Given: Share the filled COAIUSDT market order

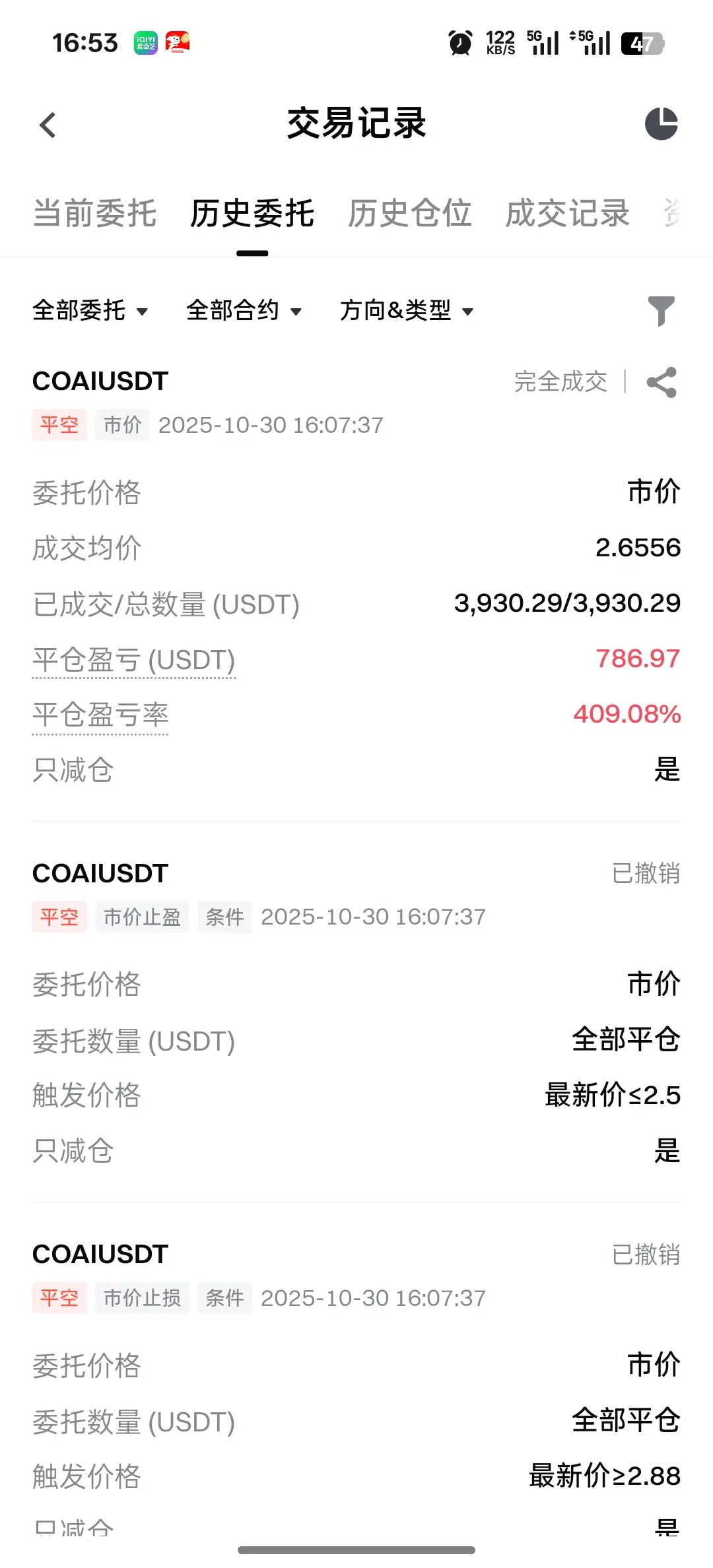Looking at the screenshot, I should click(662, 382).
